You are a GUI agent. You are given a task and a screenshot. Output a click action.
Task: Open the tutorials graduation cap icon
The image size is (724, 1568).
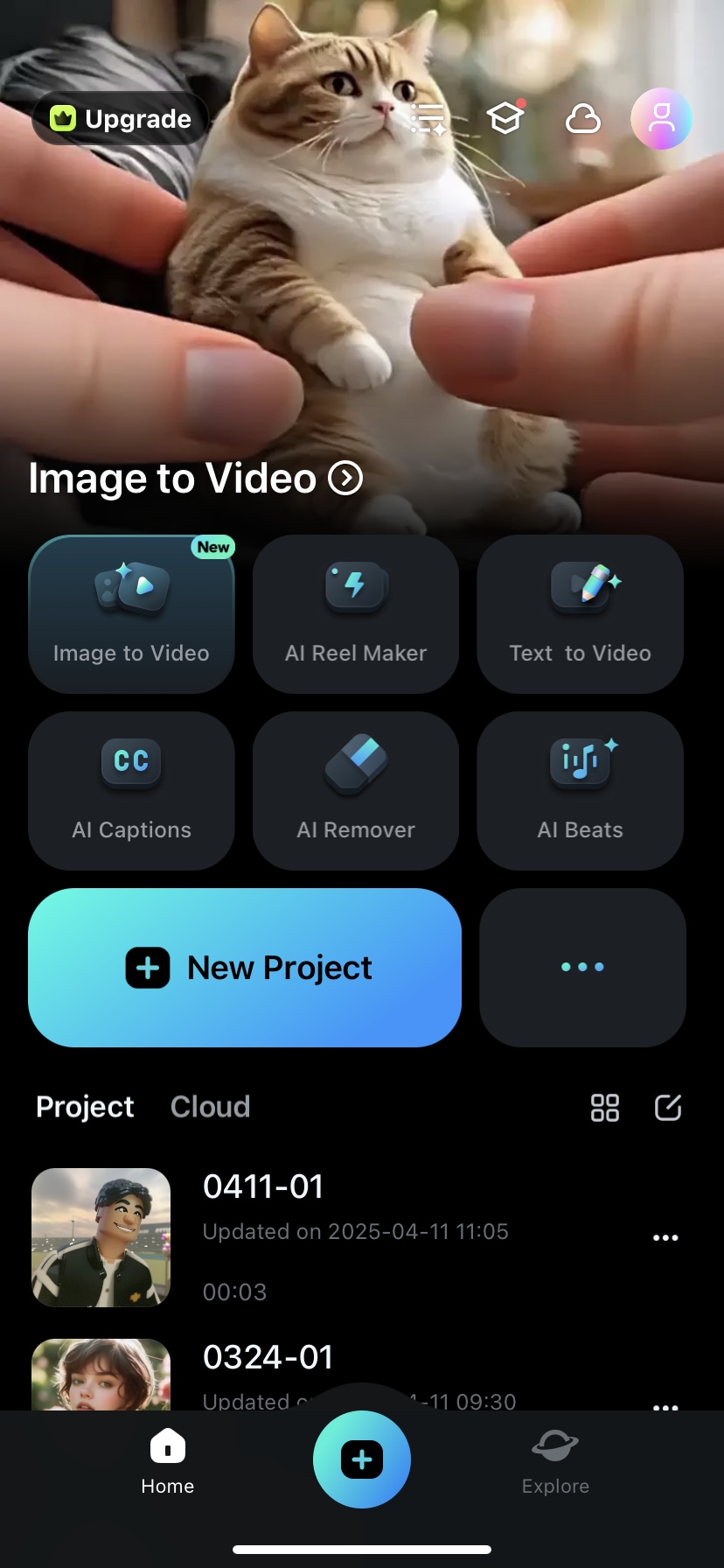505,118
